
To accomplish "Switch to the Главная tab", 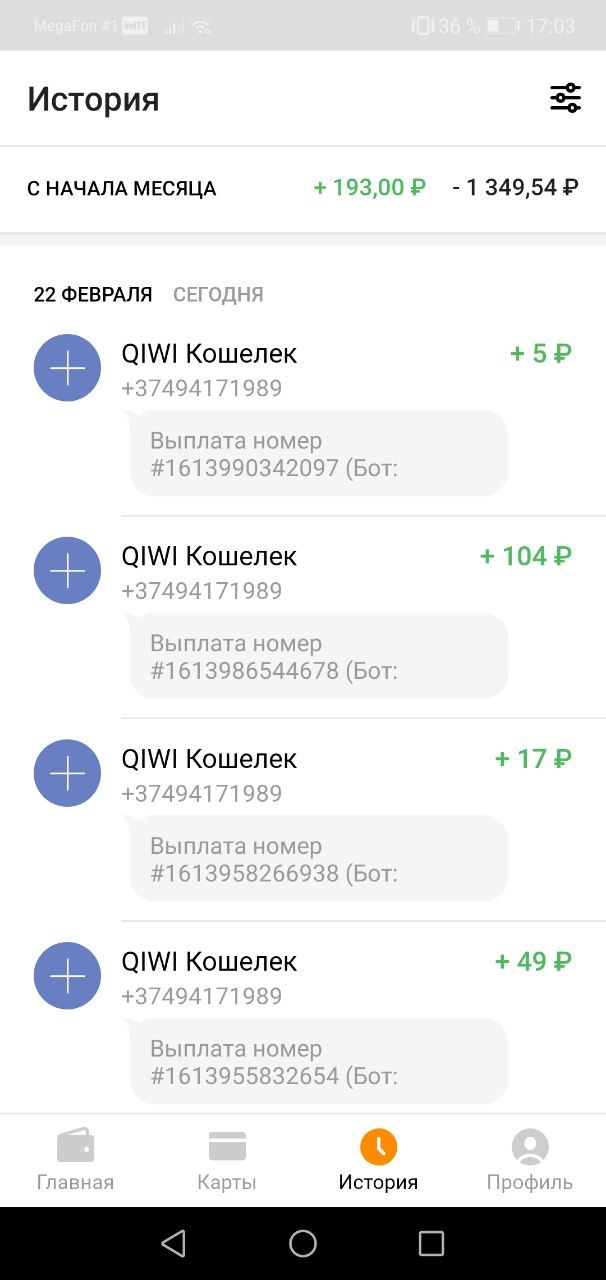I will click(x=75, y=1160).
